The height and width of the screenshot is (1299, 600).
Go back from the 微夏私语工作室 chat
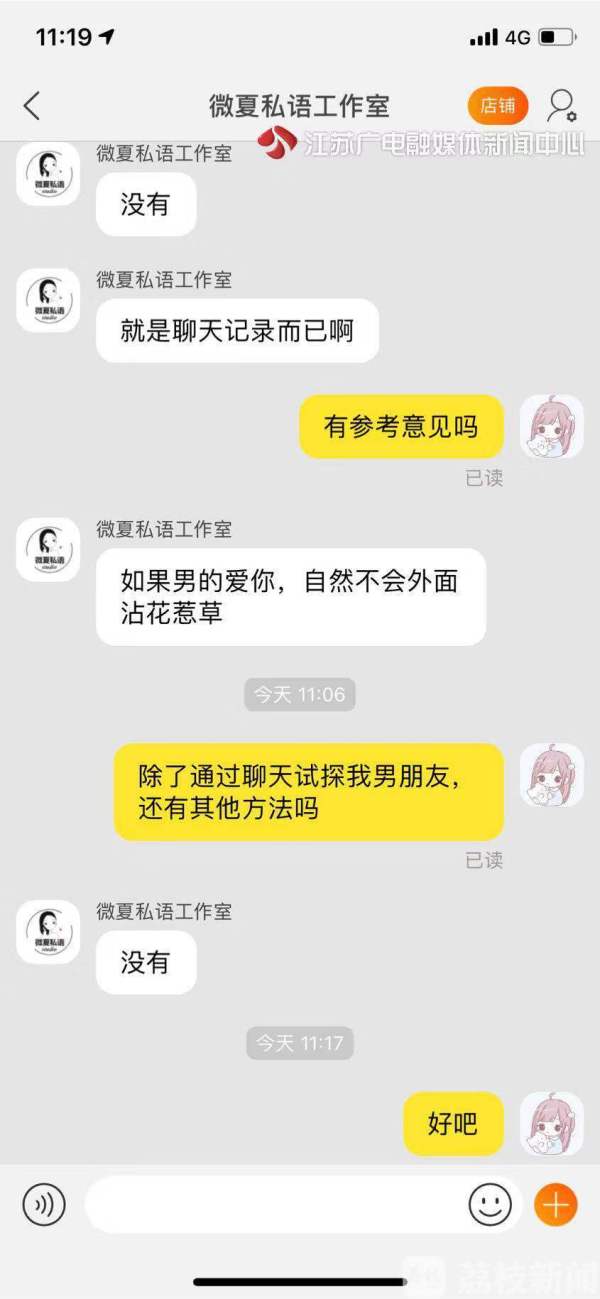click(x=32, y=105)
